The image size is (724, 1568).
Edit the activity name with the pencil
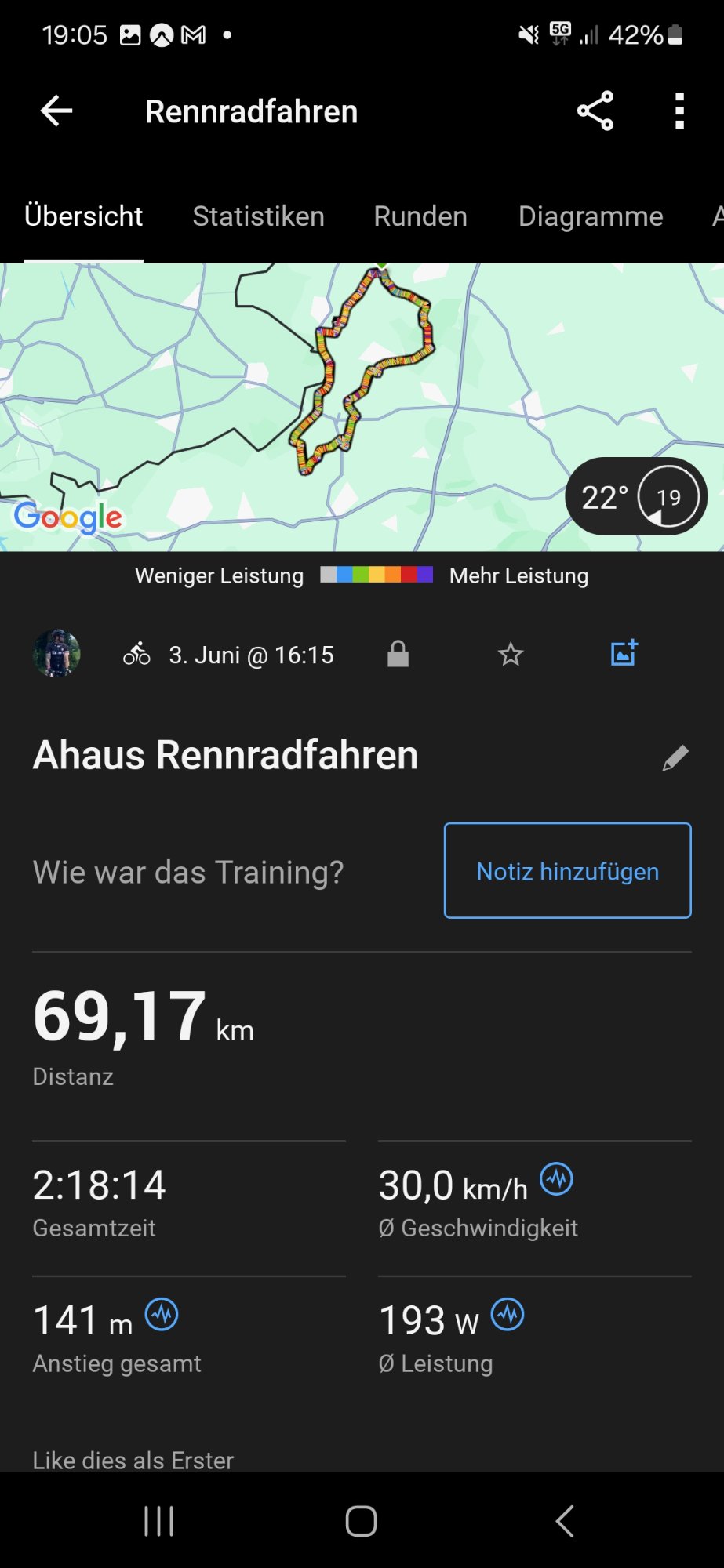click(675, 757)
